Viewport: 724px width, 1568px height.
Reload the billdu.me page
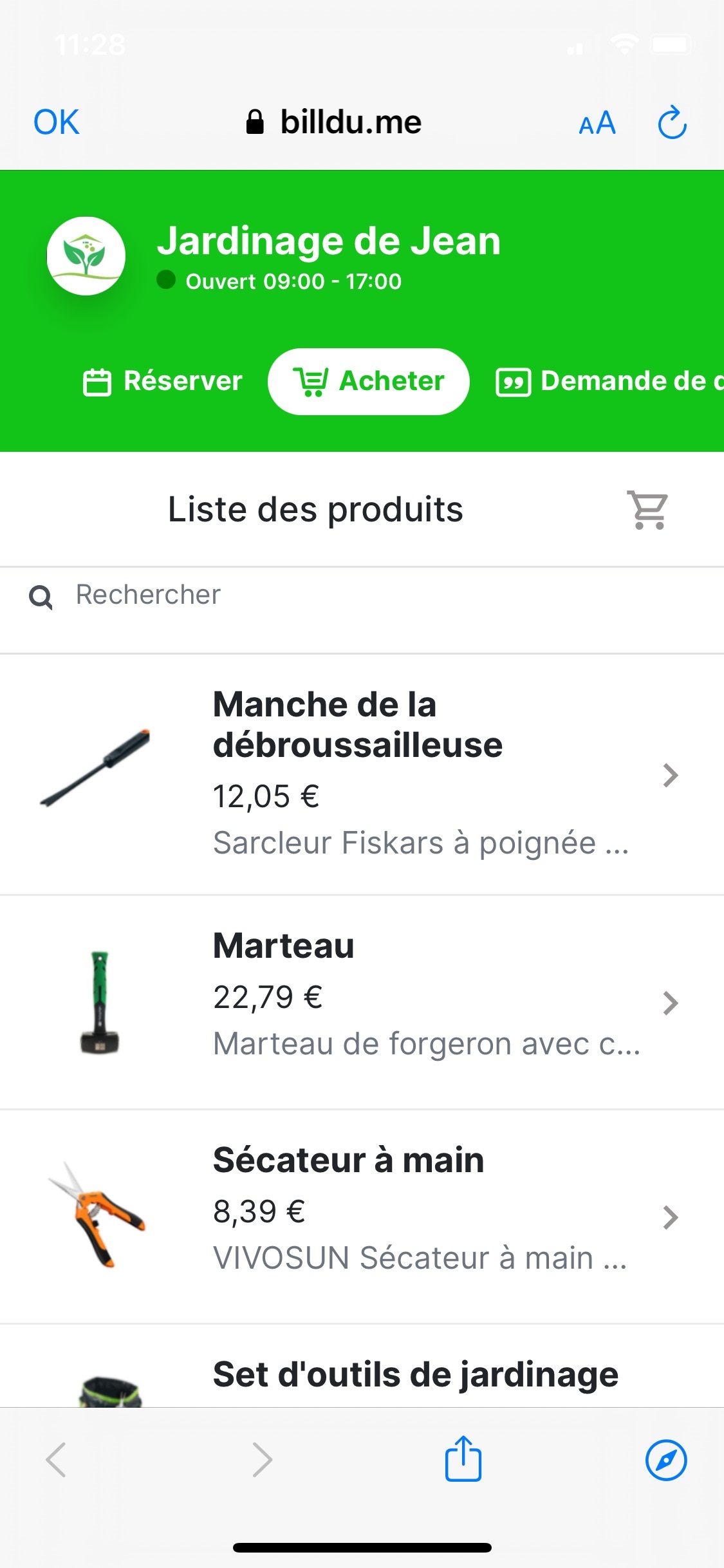coord(672,122)
